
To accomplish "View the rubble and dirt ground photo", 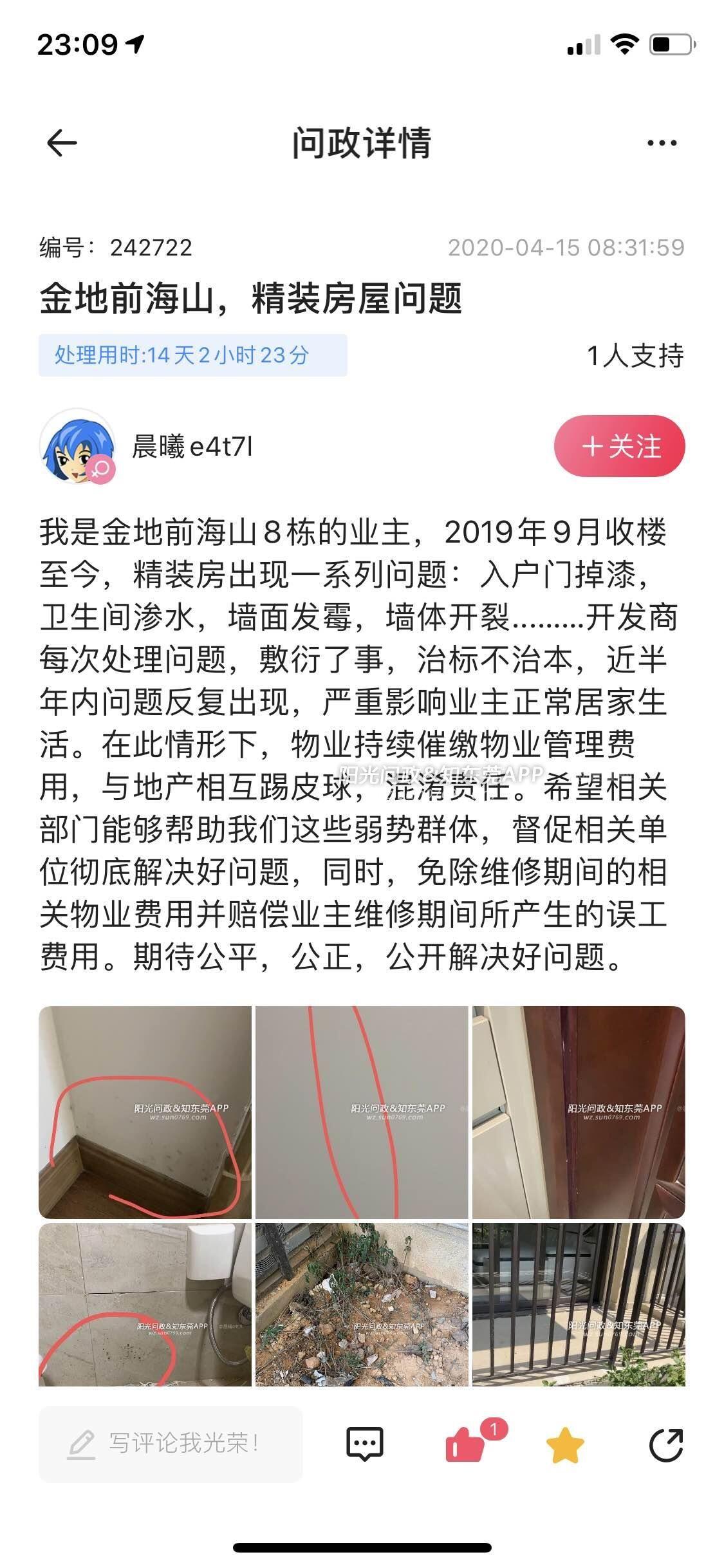I will 362,1304.
